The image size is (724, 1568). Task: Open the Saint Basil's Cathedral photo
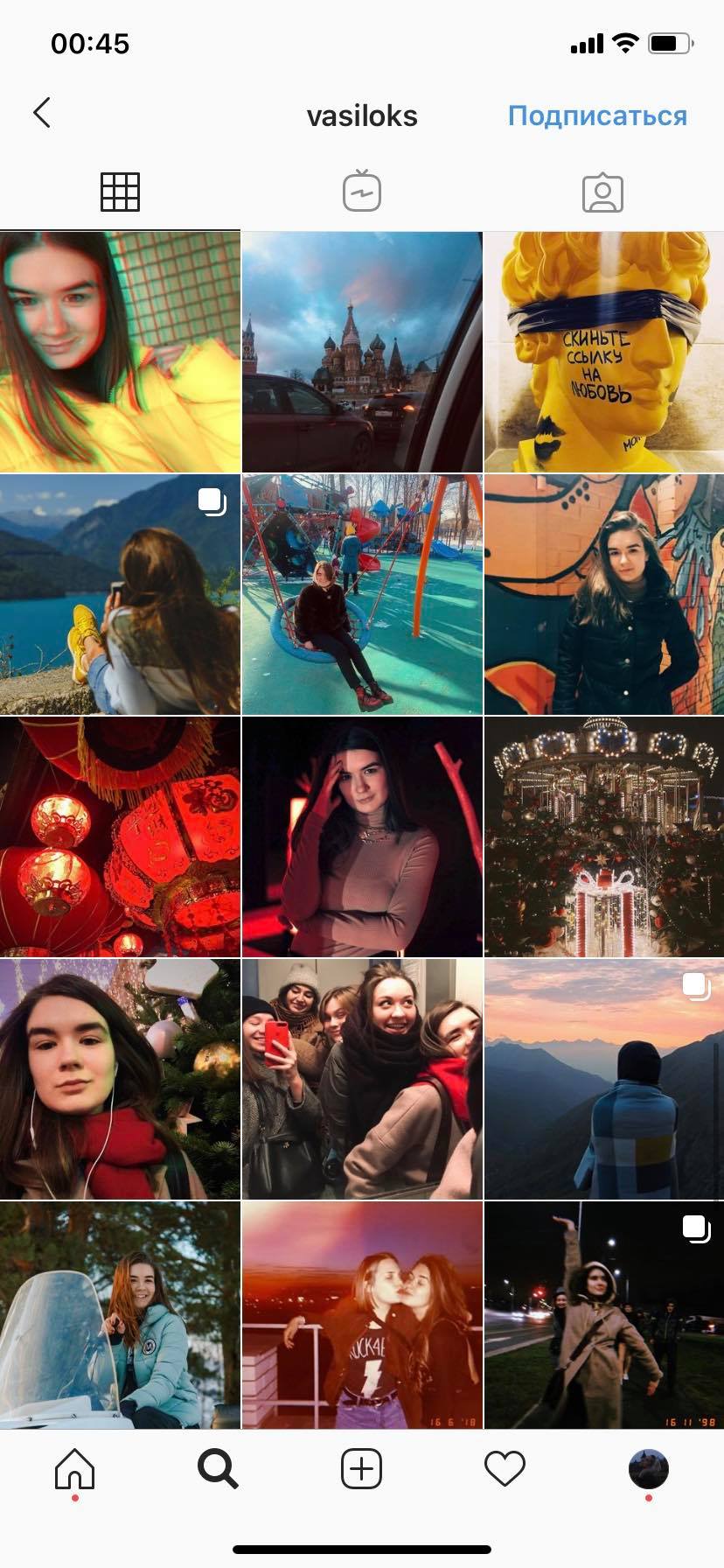point(362,352)
